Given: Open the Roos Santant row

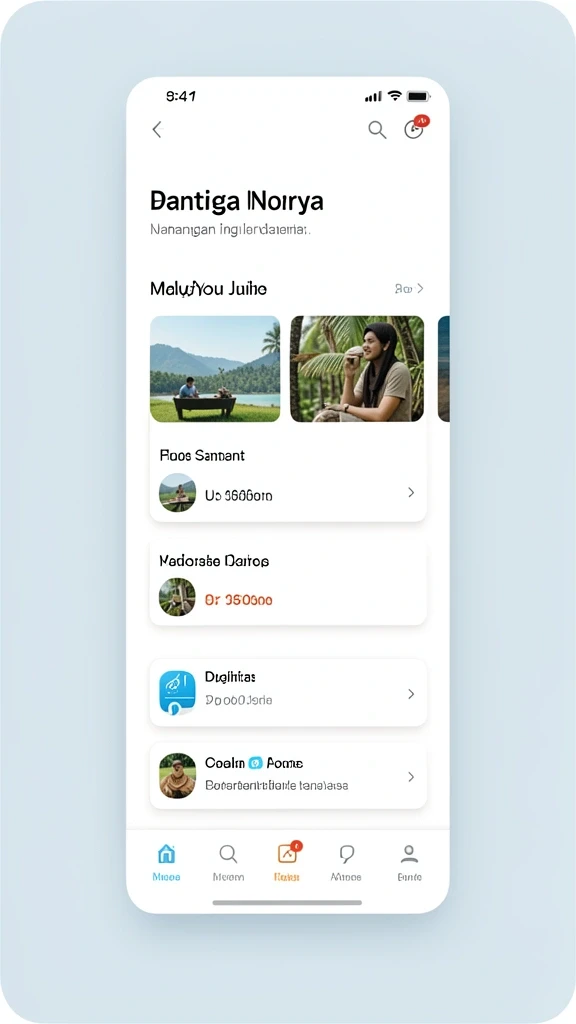Looking at the screenshot, I should [x=288, y=481].
